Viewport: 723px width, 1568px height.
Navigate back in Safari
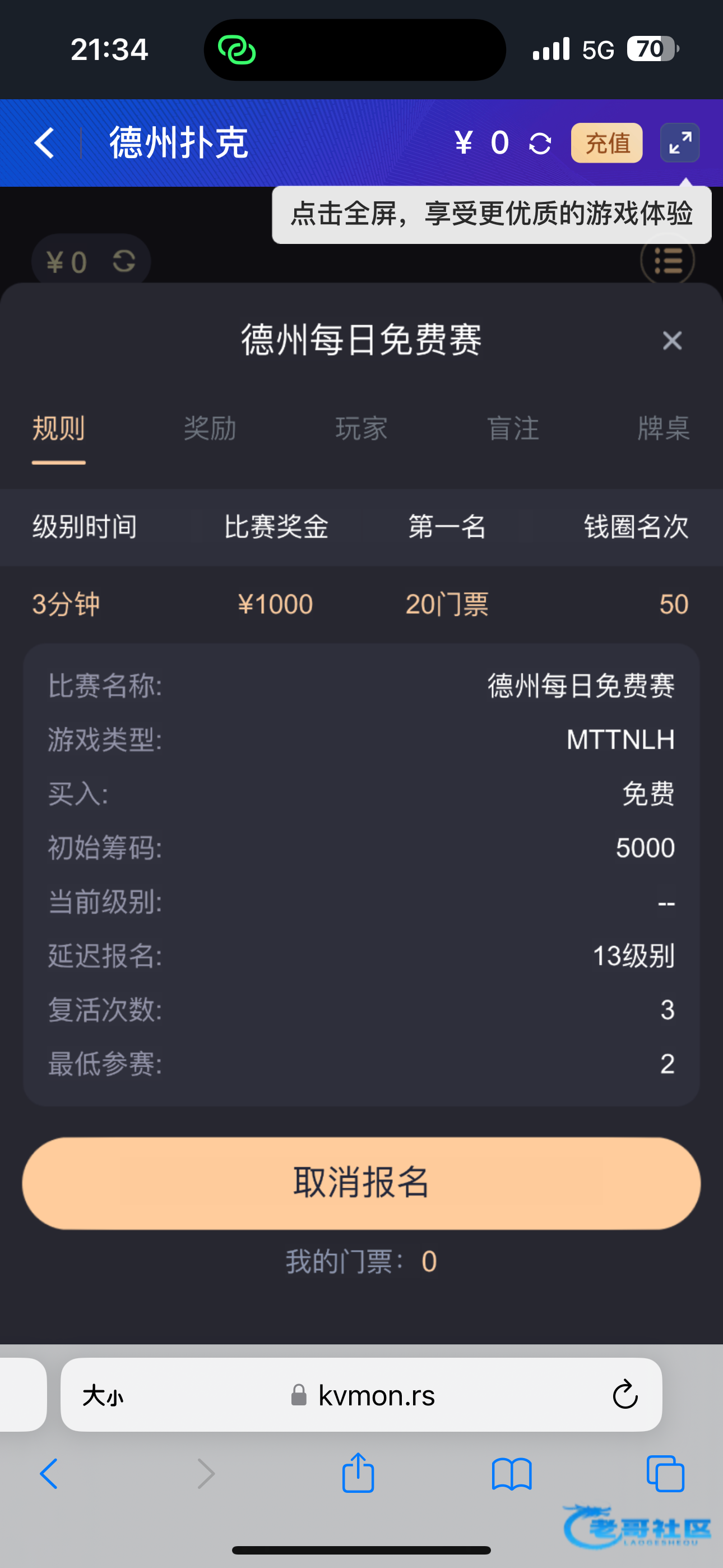49,1474
